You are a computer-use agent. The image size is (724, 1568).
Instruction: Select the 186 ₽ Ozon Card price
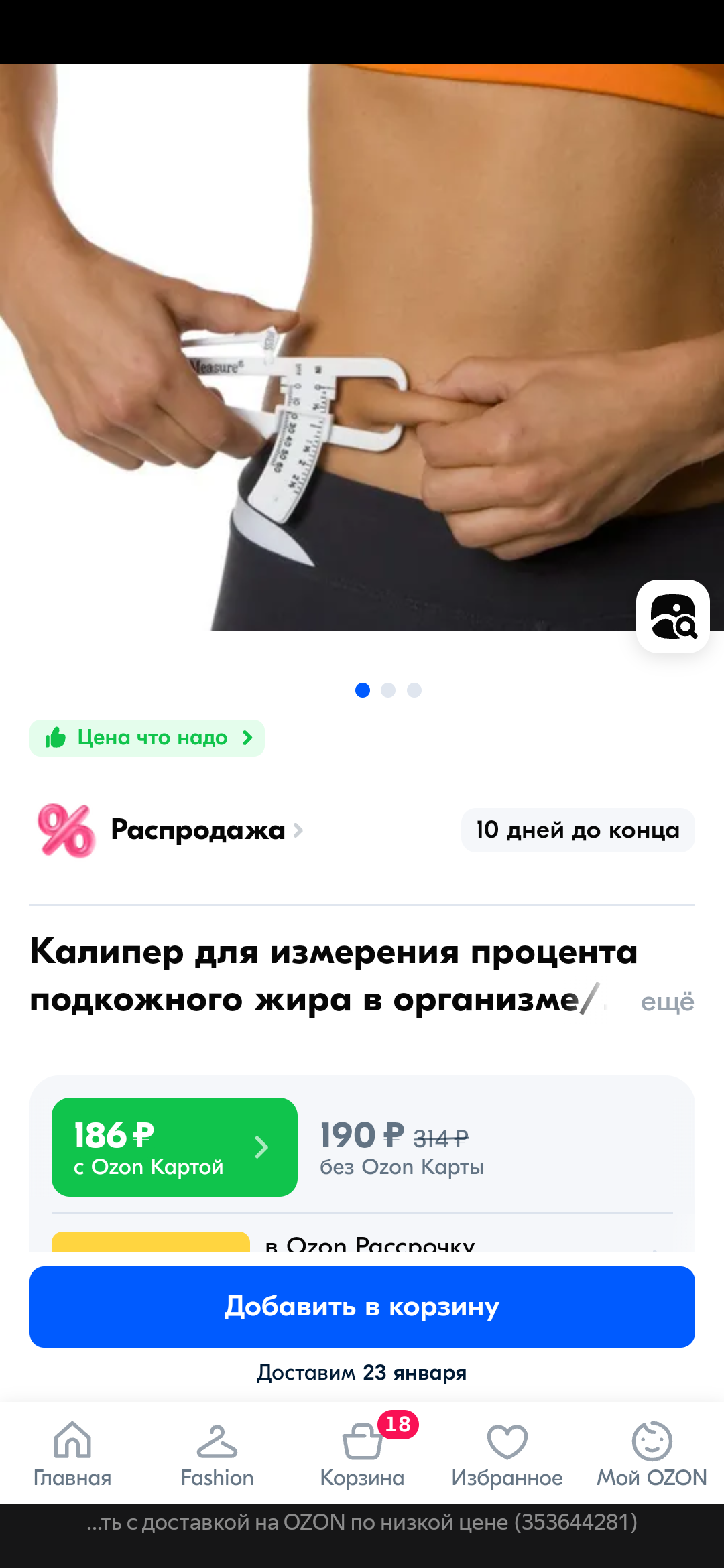point(174,1147)
